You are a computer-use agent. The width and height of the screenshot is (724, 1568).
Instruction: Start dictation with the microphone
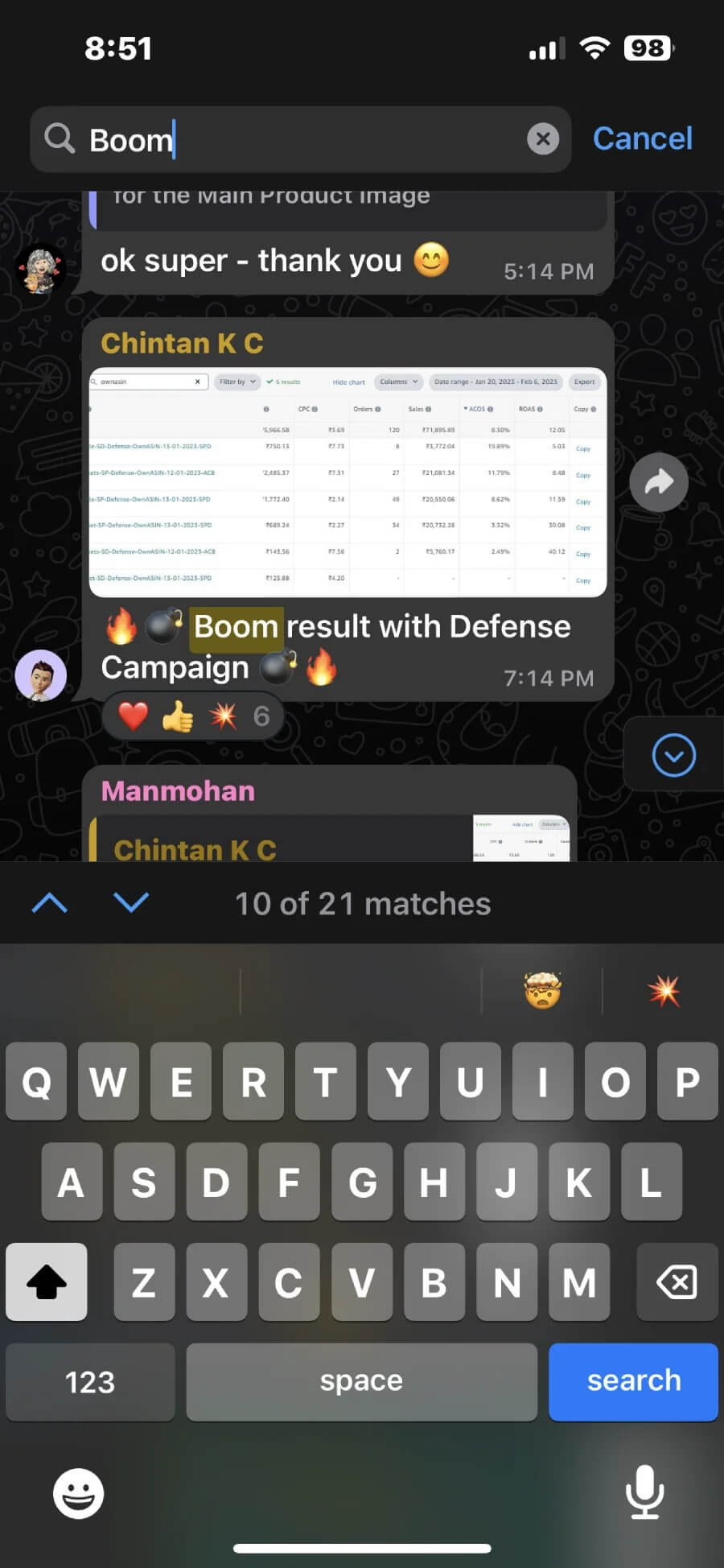[644, 1492]
